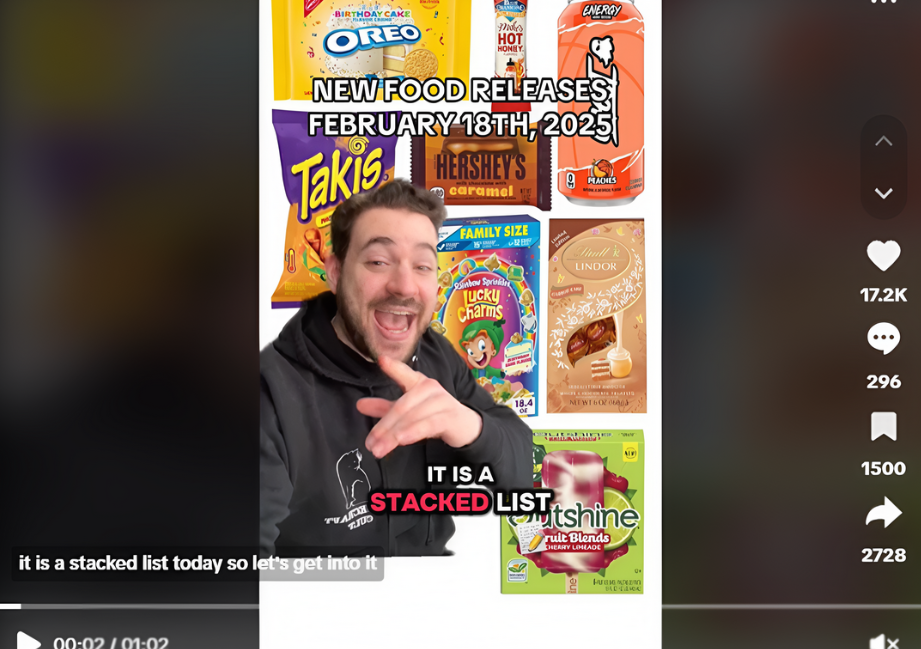Open the more options menu
The image size is (921, 649).
(x=883, y=3)
